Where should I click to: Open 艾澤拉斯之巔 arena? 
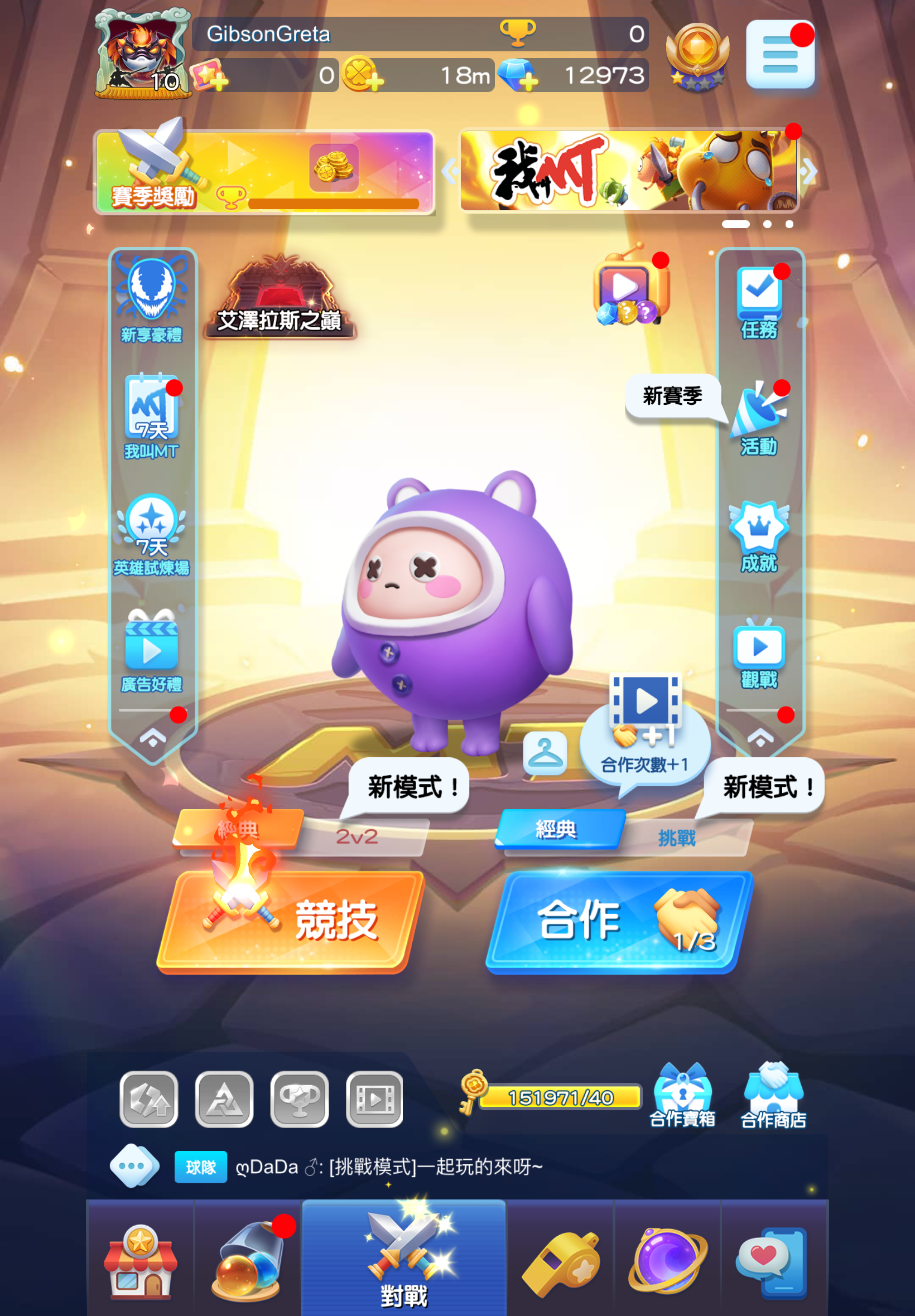[x=280, y=298]
